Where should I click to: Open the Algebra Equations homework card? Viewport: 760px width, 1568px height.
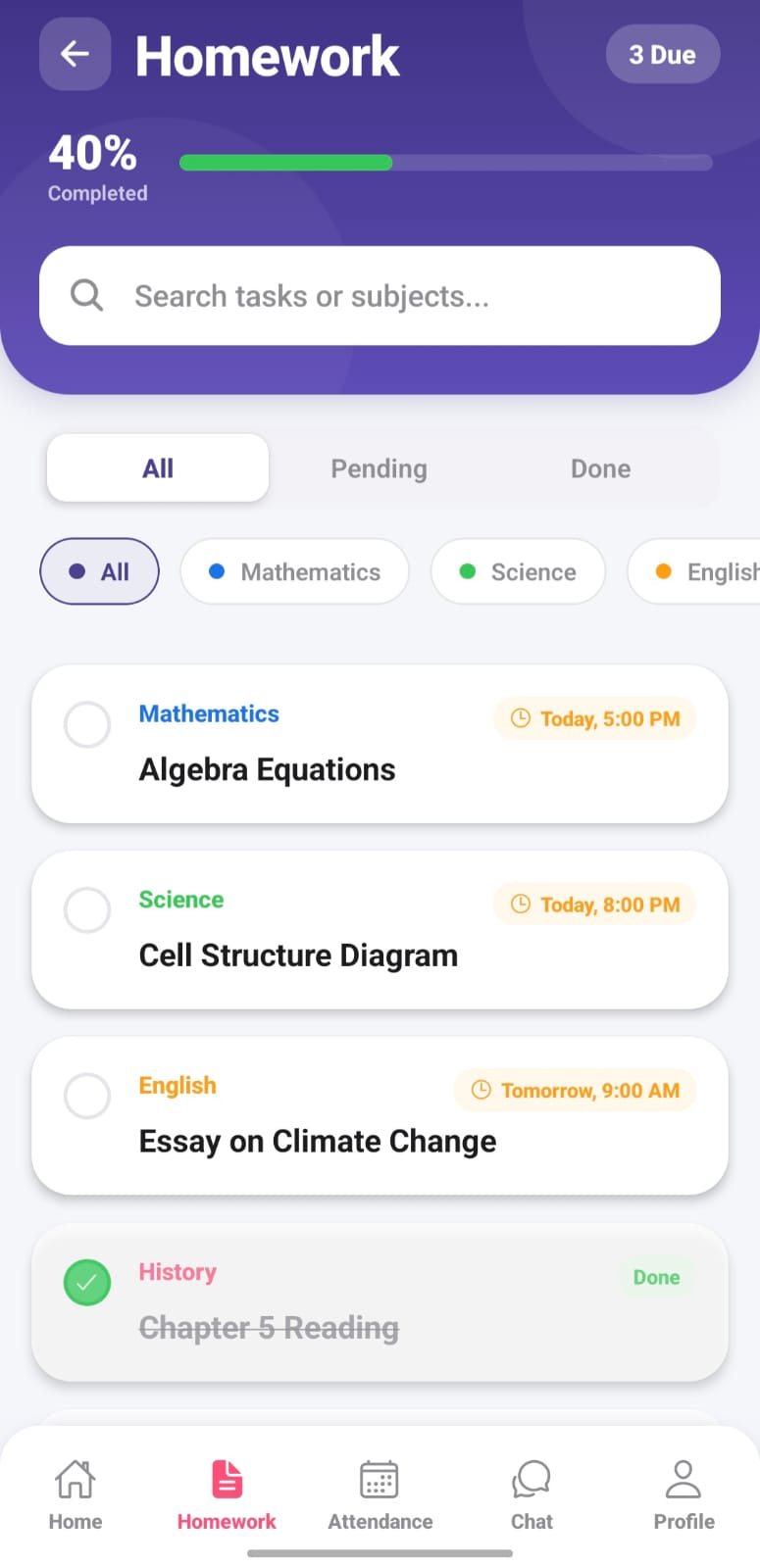(294, 770)
